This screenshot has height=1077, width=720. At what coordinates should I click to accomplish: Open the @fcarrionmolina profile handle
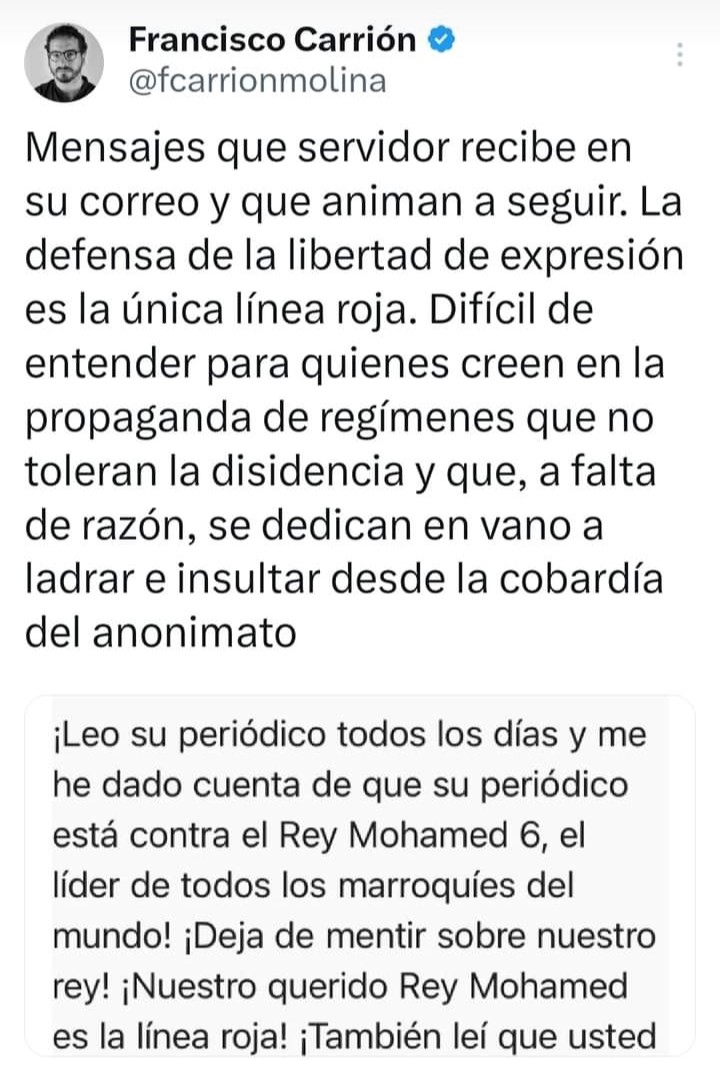pyautogui.click(x=257, y=82)
